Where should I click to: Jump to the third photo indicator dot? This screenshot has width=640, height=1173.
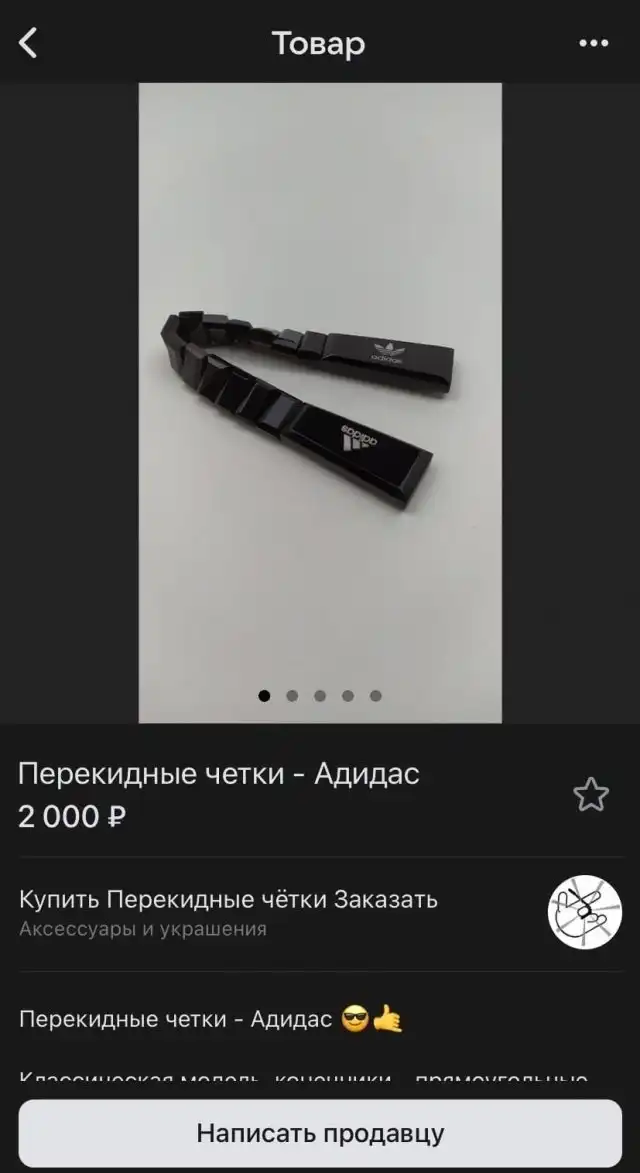tap(320, 696)
